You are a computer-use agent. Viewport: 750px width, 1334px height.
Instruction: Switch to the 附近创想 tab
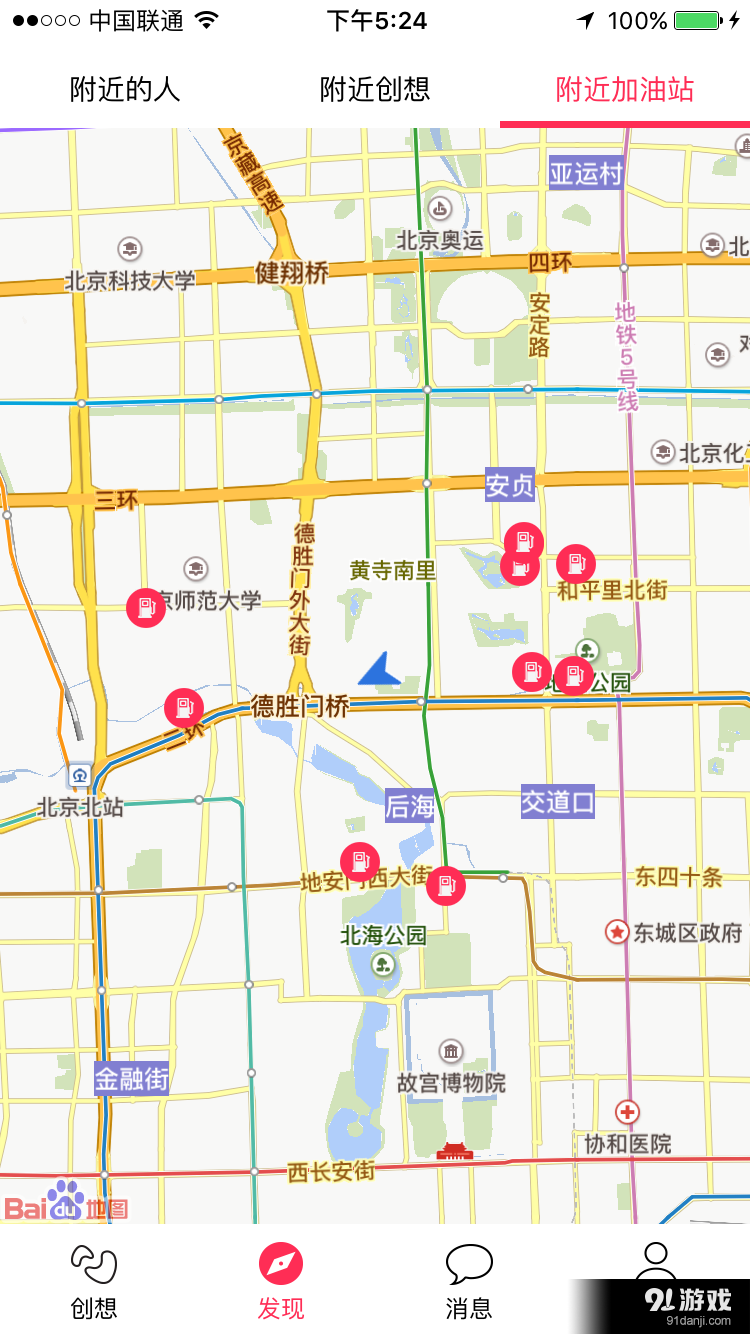click(374, 89)
